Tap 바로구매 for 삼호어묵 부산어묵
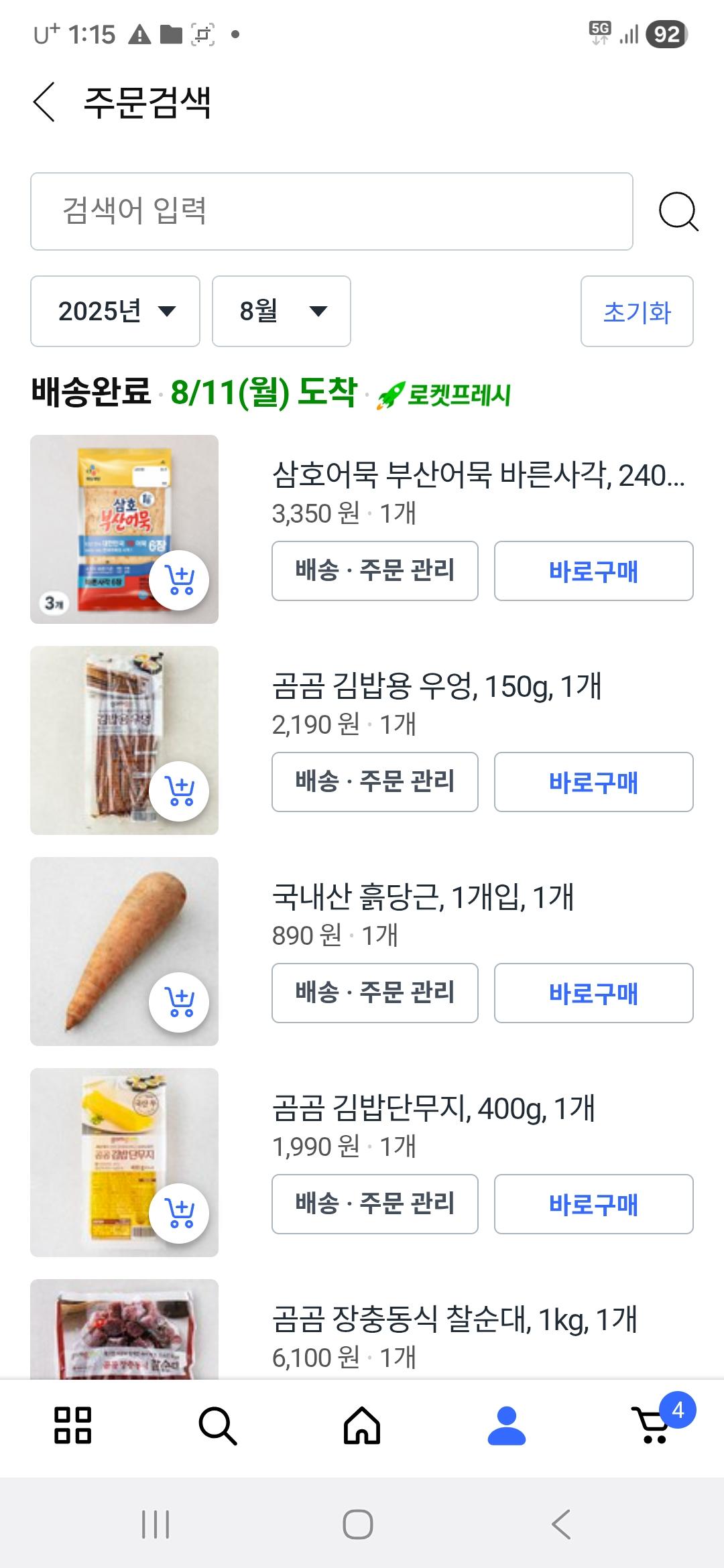Image resolution: width=724 pixels, height=1568 pixels. click(x=593, y=571)
